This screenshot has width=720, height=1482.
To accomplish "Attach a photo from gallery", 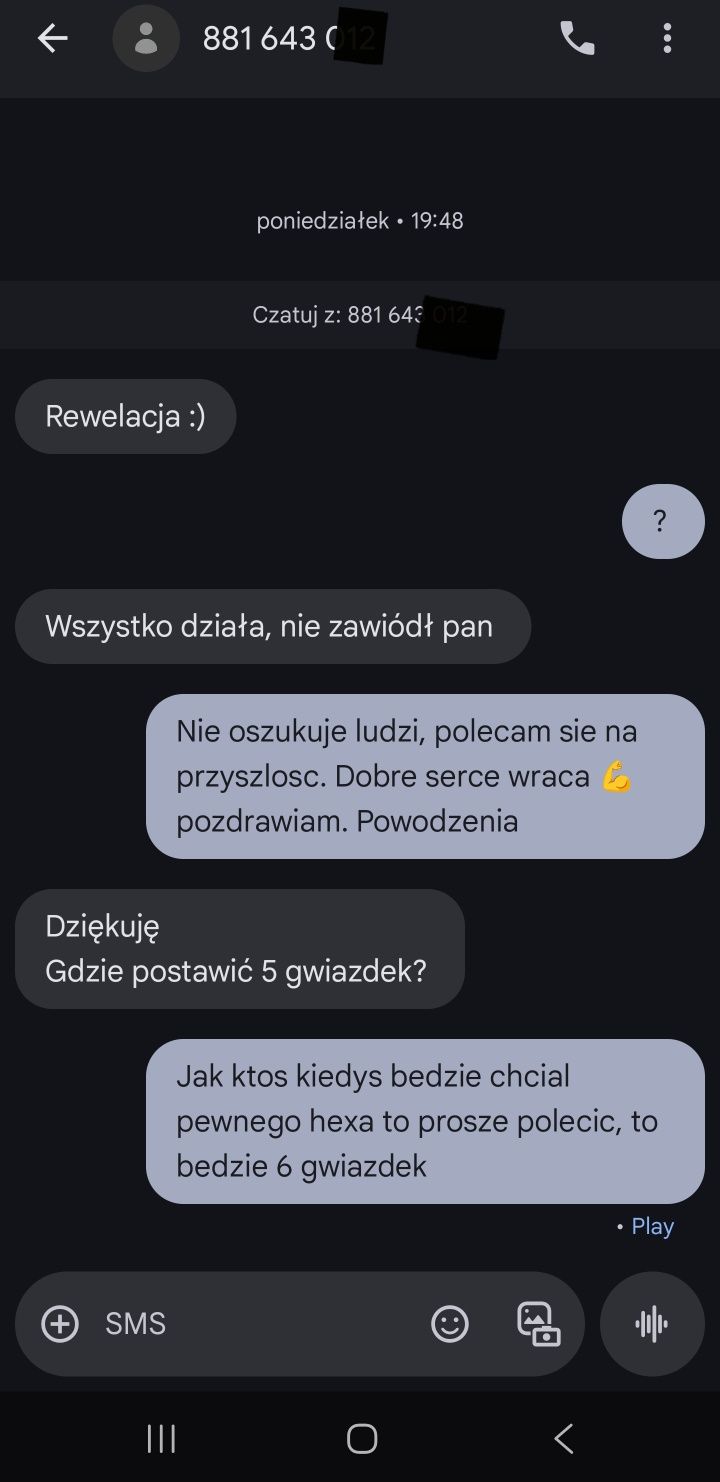I will click(x=538, y=1324).
